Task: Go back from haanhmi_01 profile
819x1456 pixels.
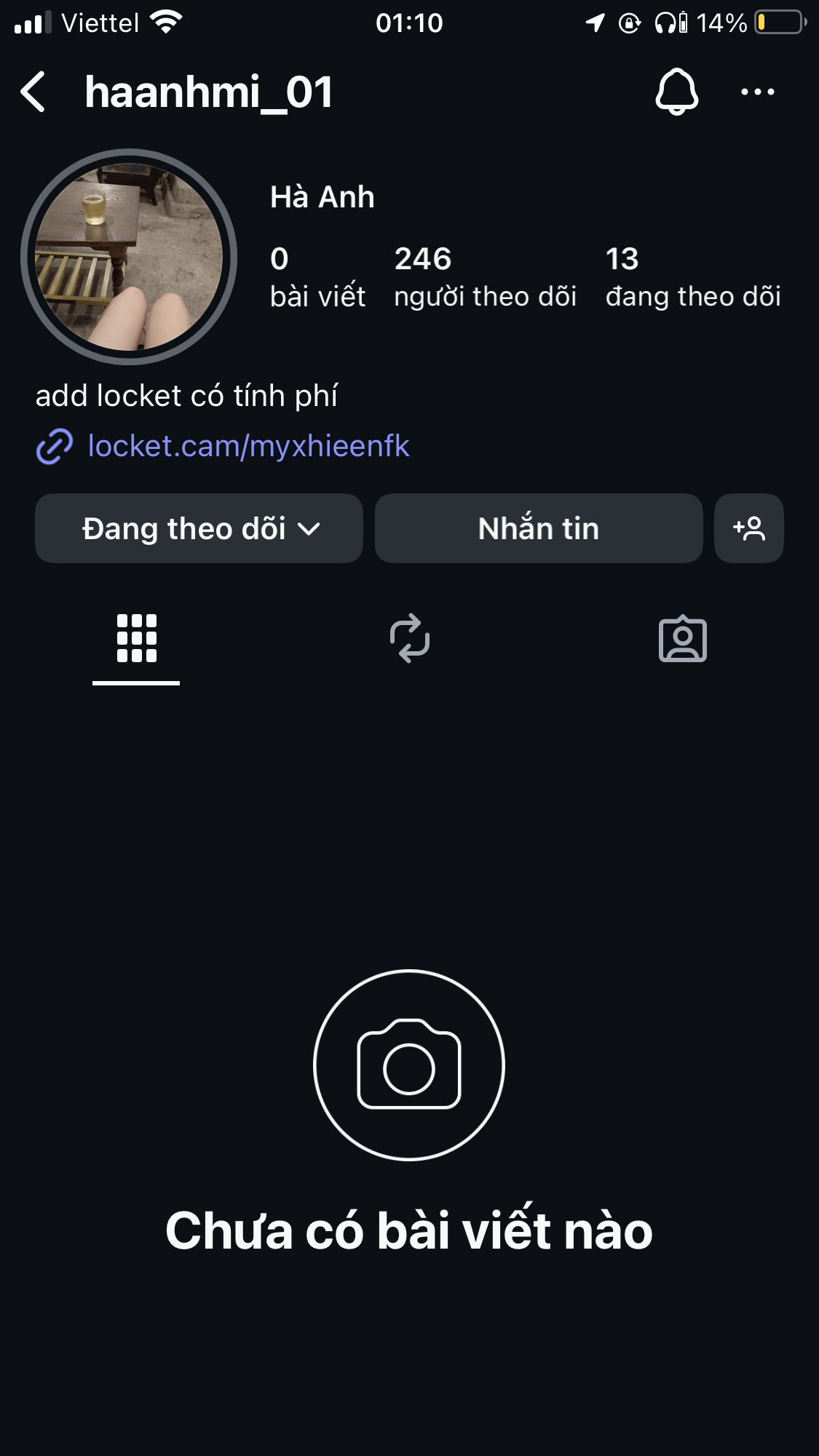Action: click(x=33, y=92)
